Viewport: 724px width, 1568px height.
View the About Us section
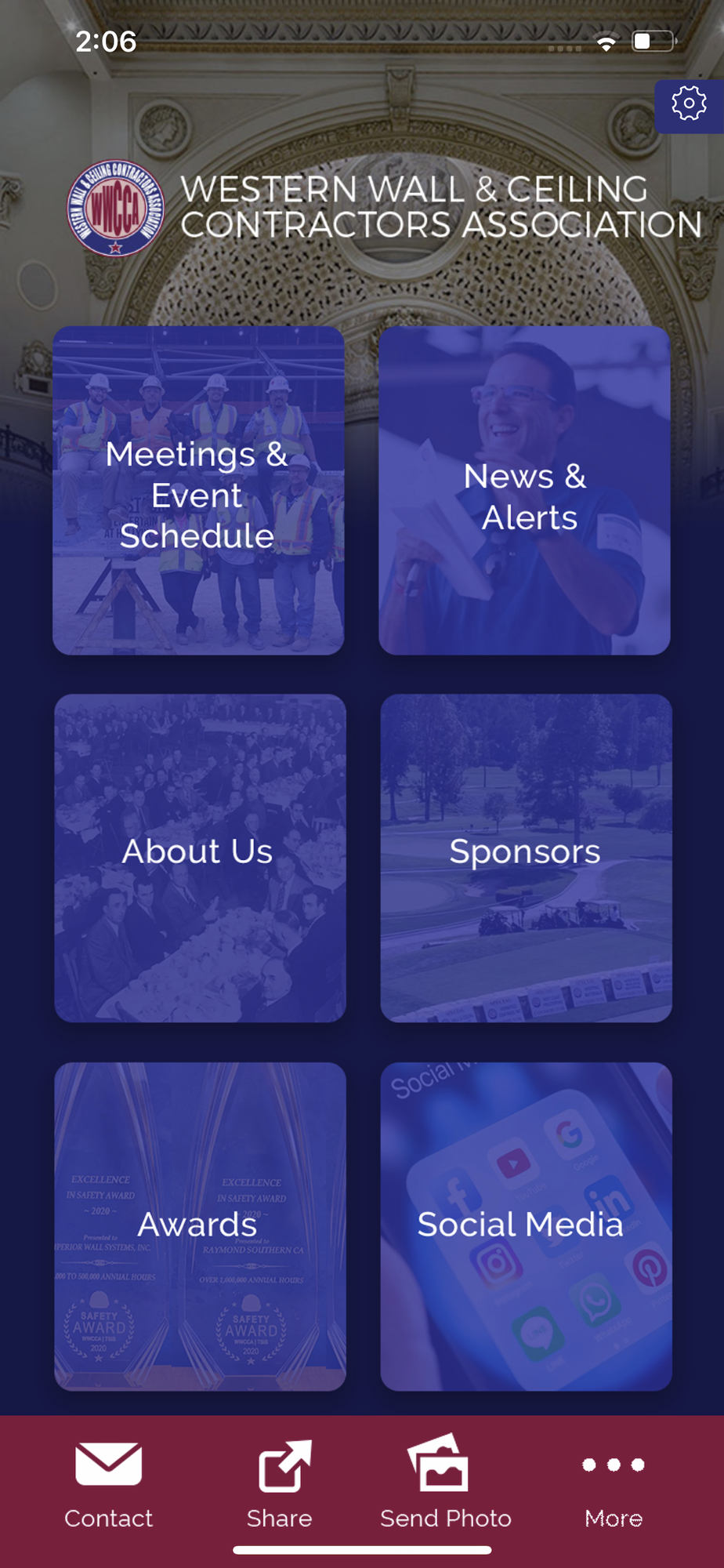[x=200, y=858]
